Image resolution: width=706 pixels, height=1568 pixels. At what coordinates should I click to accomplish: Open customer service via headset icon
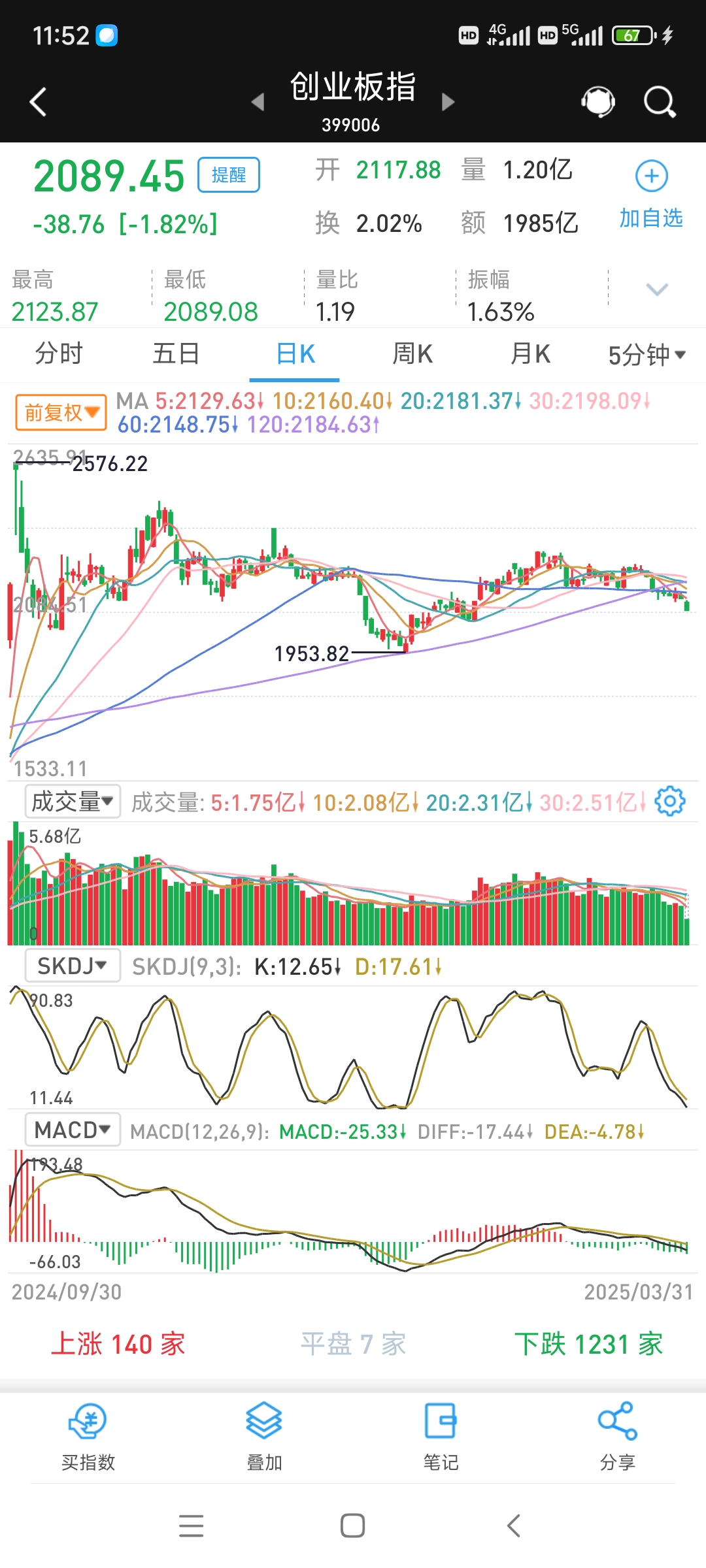point(596,101)
